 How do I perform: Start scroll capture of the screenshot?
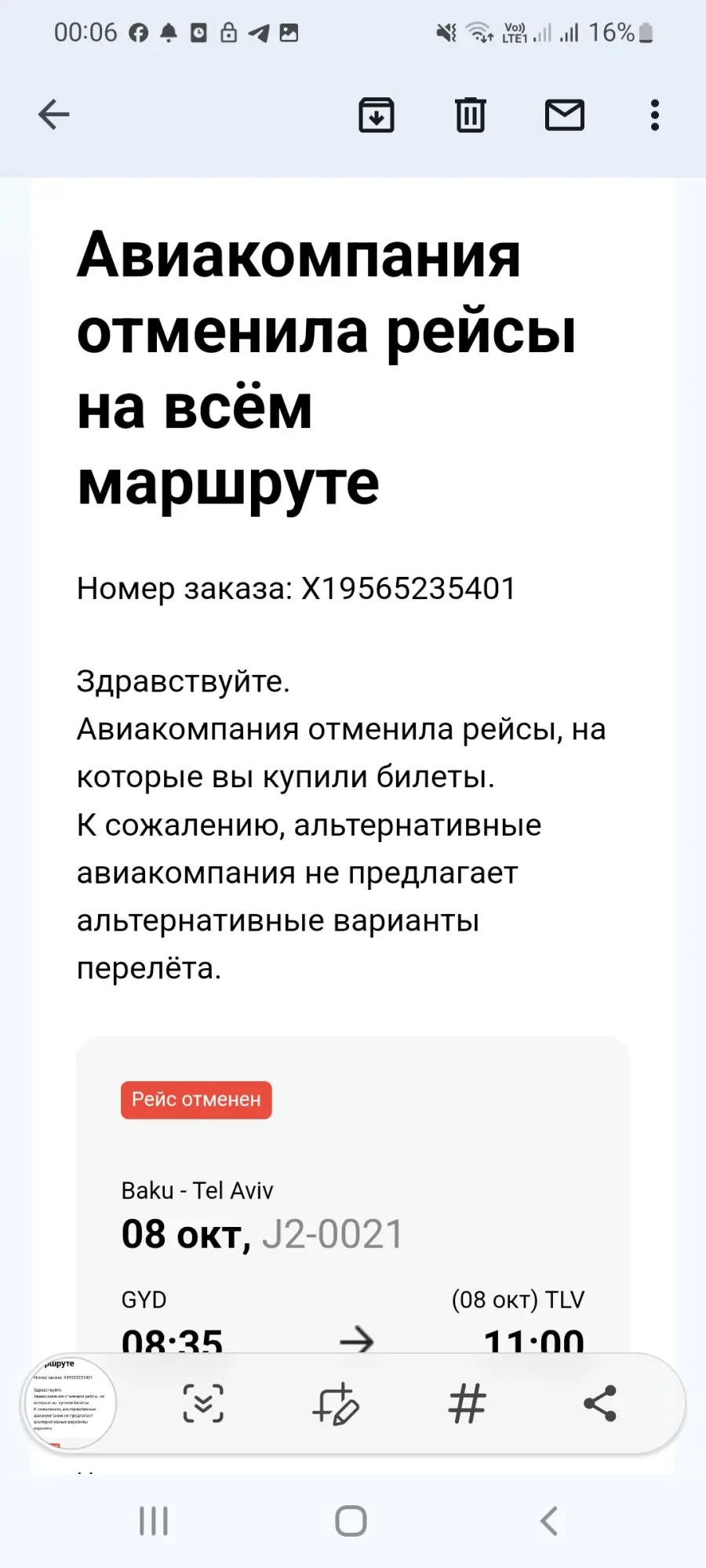[x=203, y=1403]
